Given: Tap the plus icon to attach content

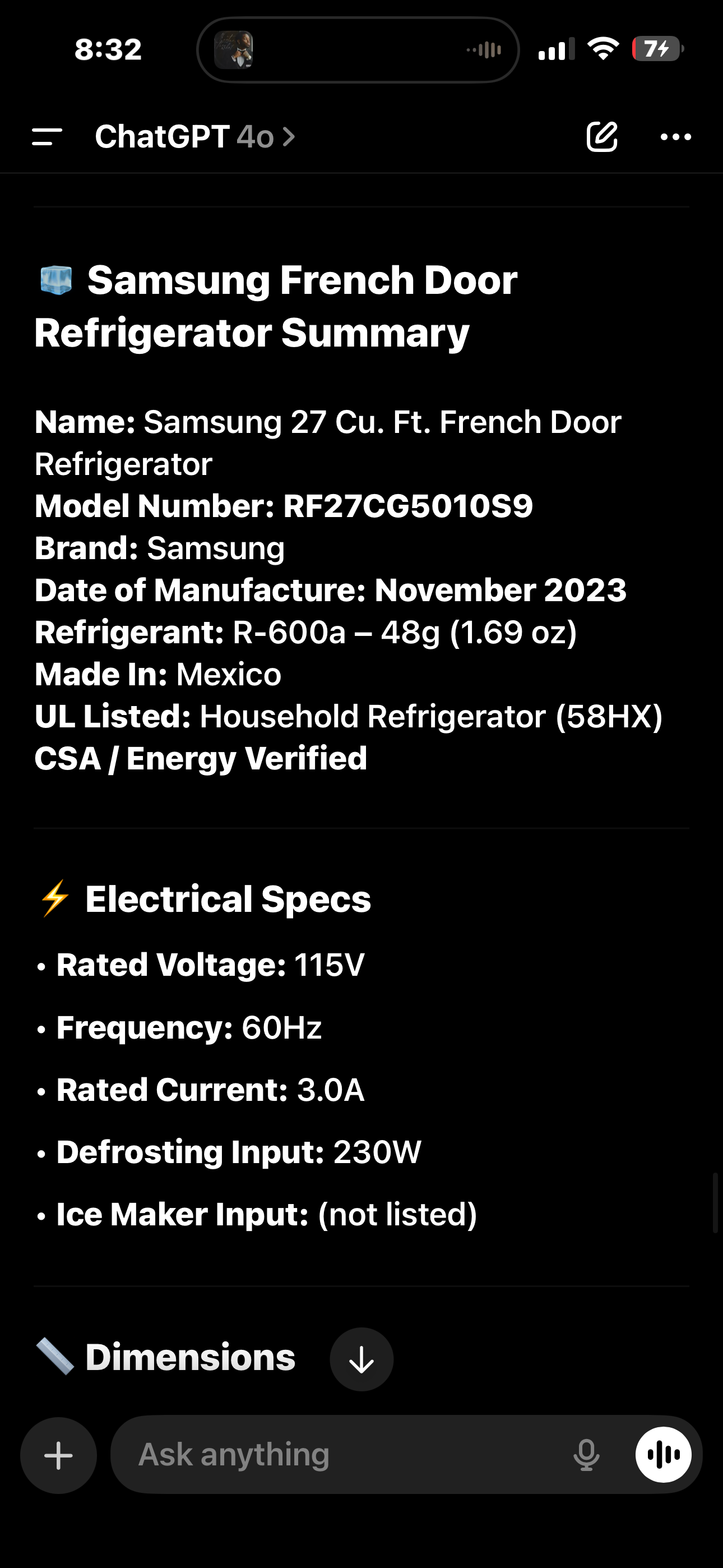Looking at the screenshot, I should tap(58, 1455).
